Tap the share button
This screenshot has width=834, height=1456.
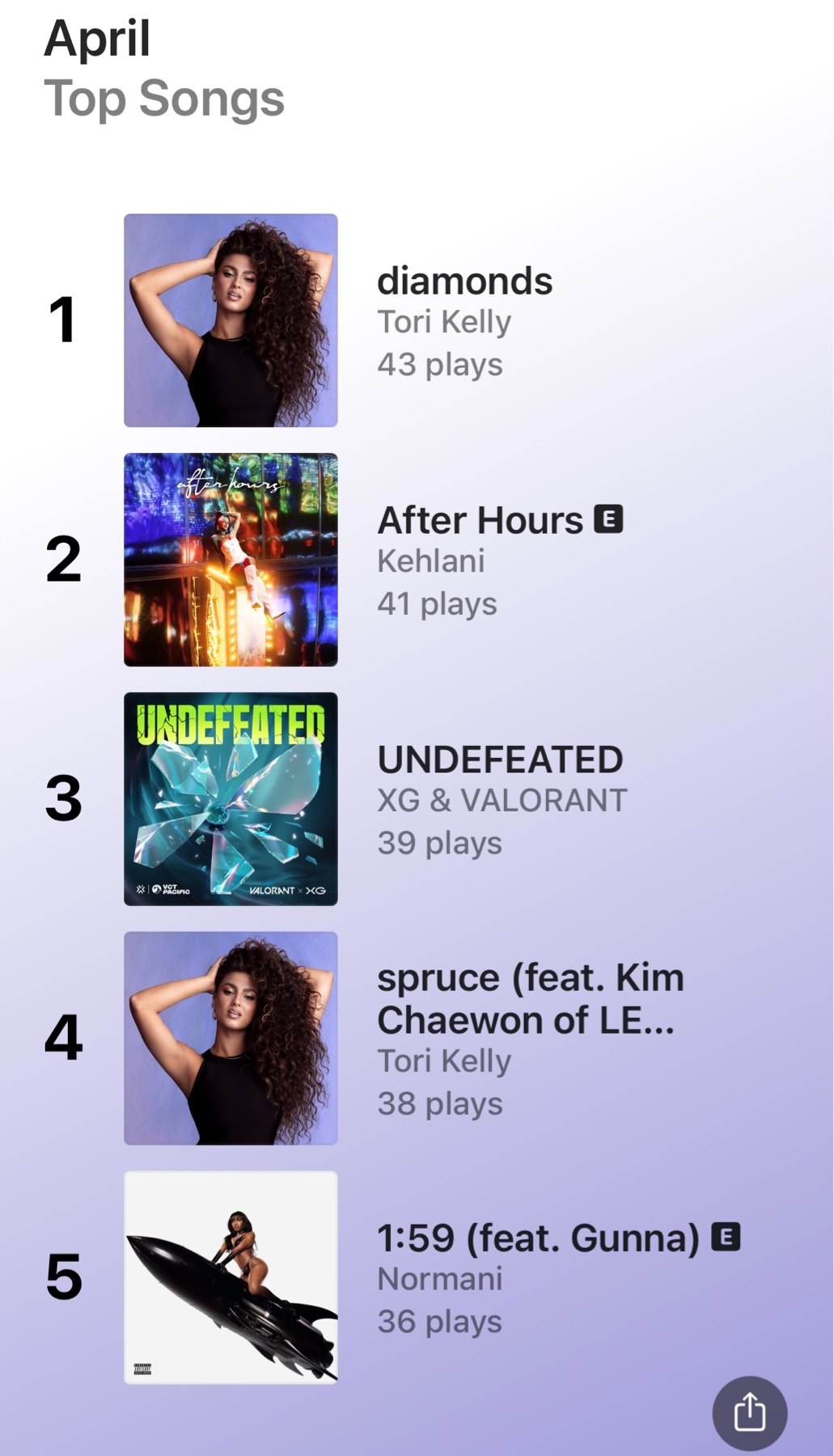(749, 1412)
